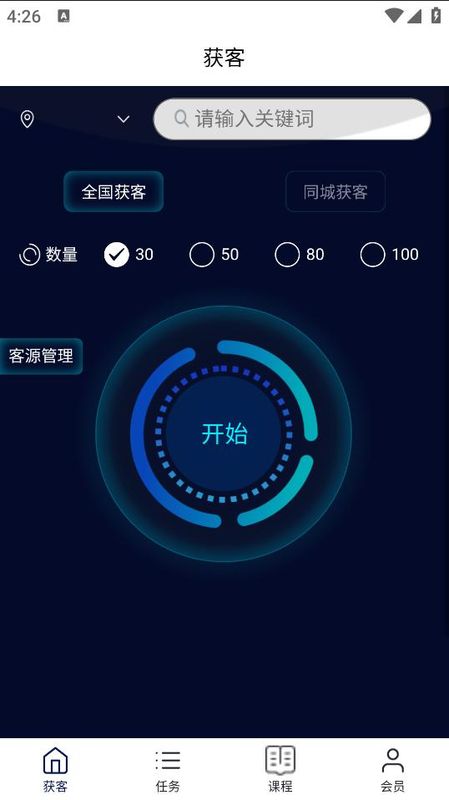Choose quantity 50
Viewport: 449px width, 800px height.
point(214,254)
